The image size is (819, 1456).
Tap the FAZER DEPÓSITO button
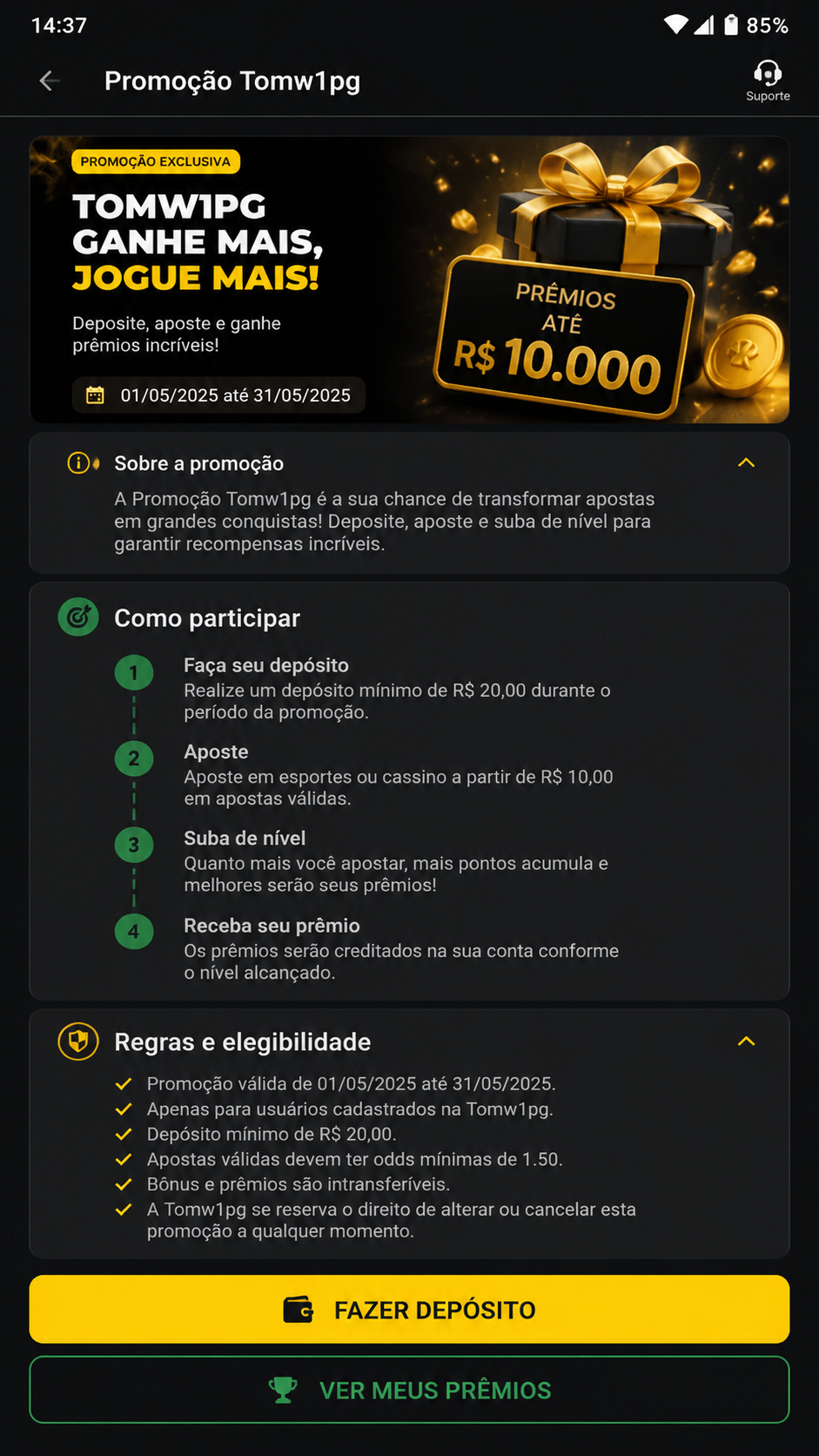pyautogui.click(x=409, y=1309)
